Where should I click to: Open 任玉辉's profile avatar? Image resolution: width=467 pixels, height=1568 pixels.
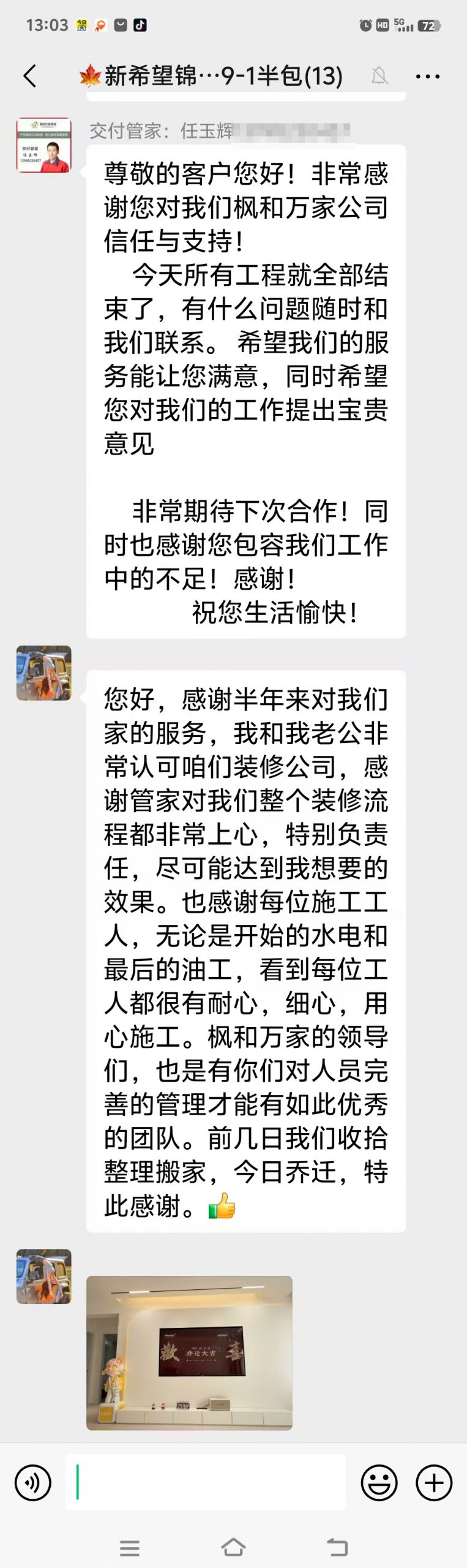pos(43,146)
